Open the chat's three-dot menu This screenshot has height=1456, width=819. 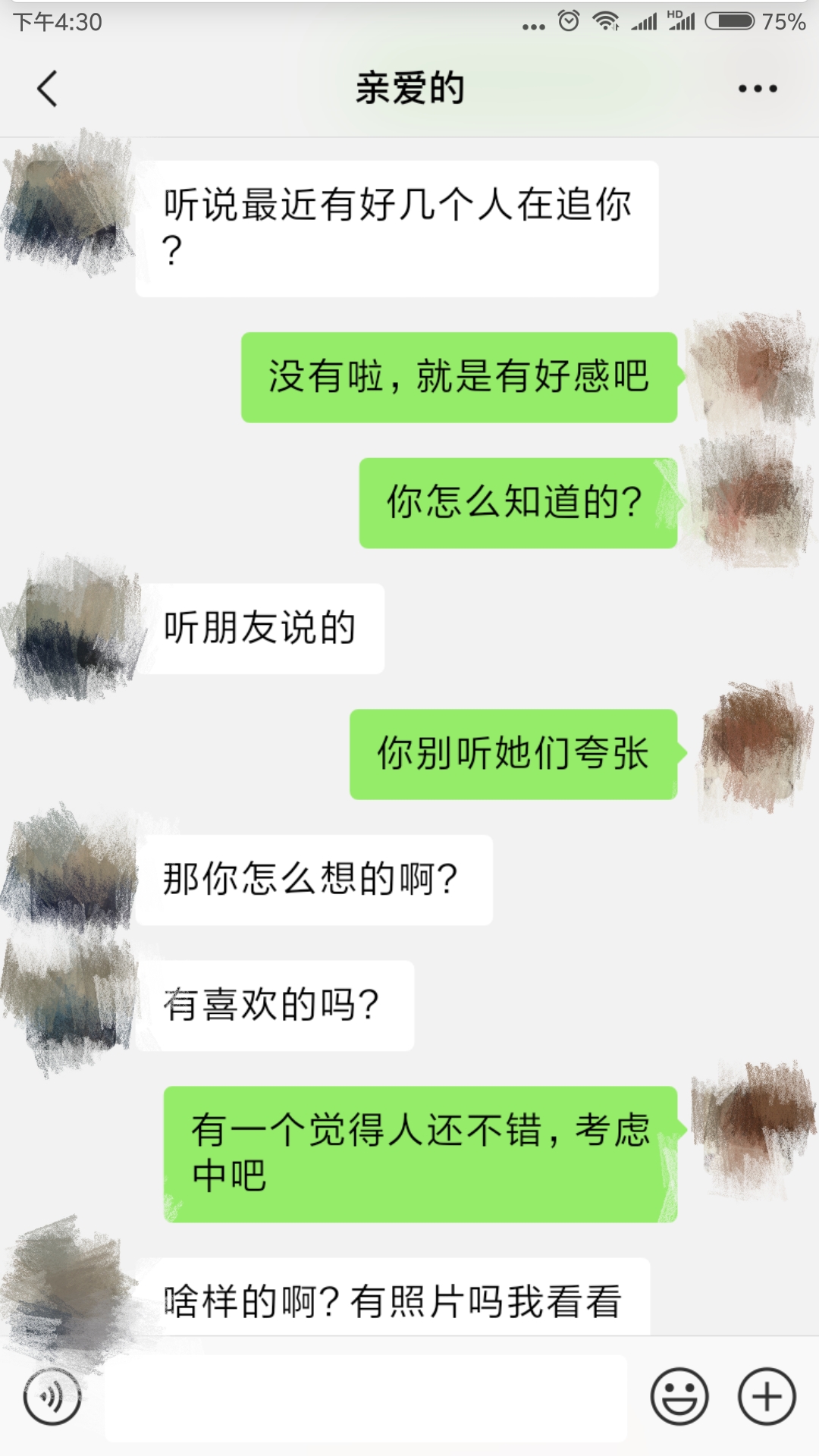(x=757, y=89)
